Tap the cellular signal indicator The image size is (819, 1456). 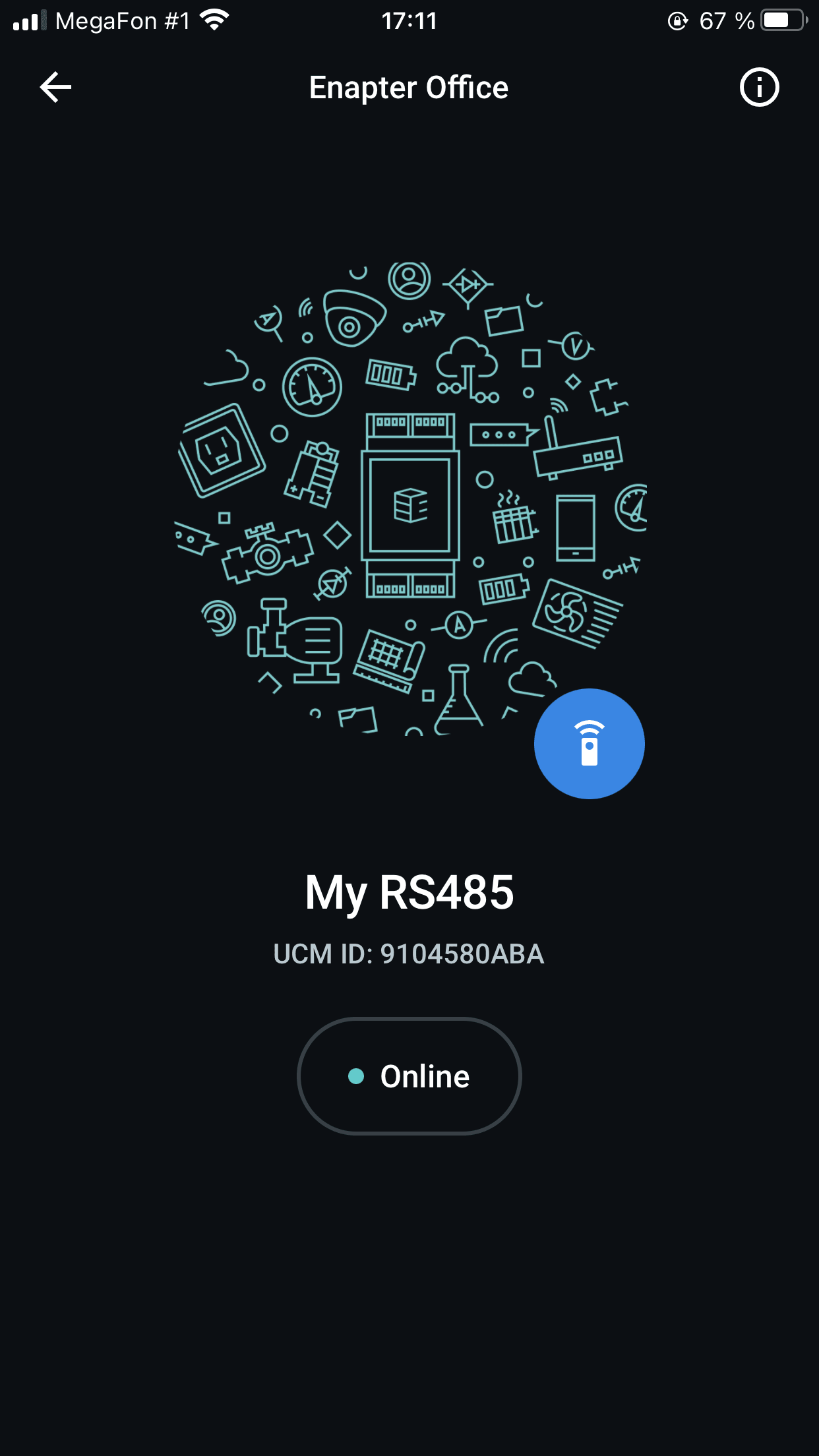[26, 20]
